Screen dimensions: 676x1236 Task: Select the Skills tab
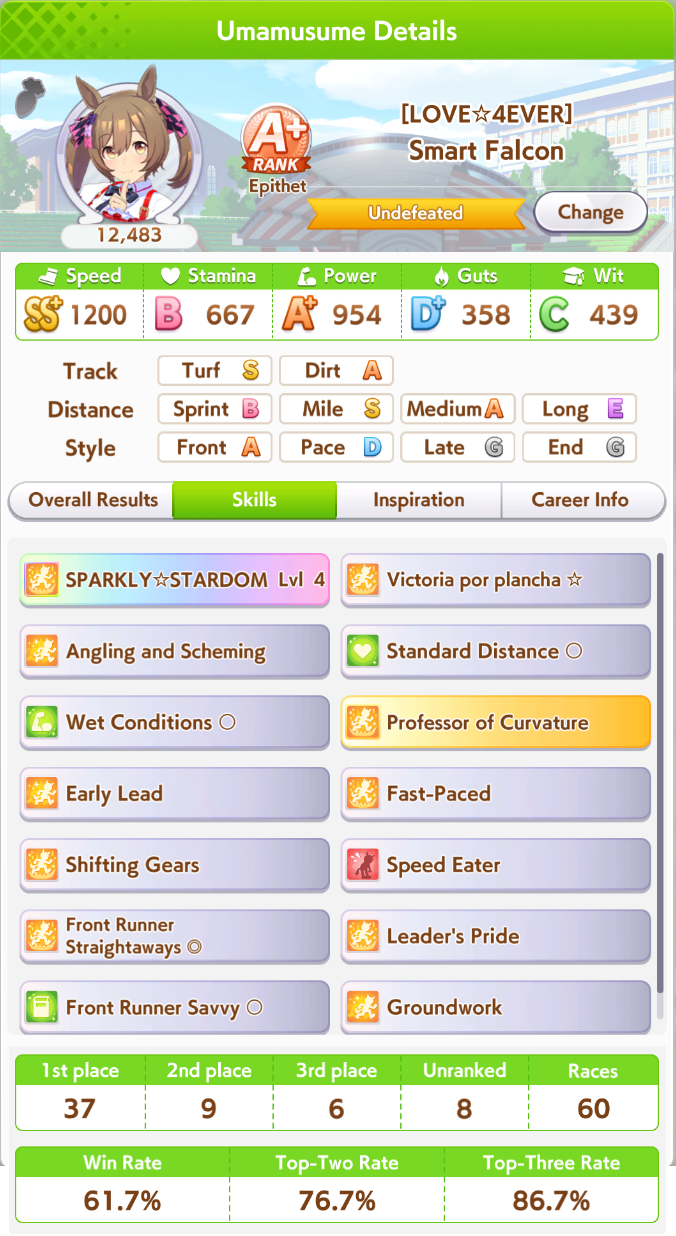254,500
